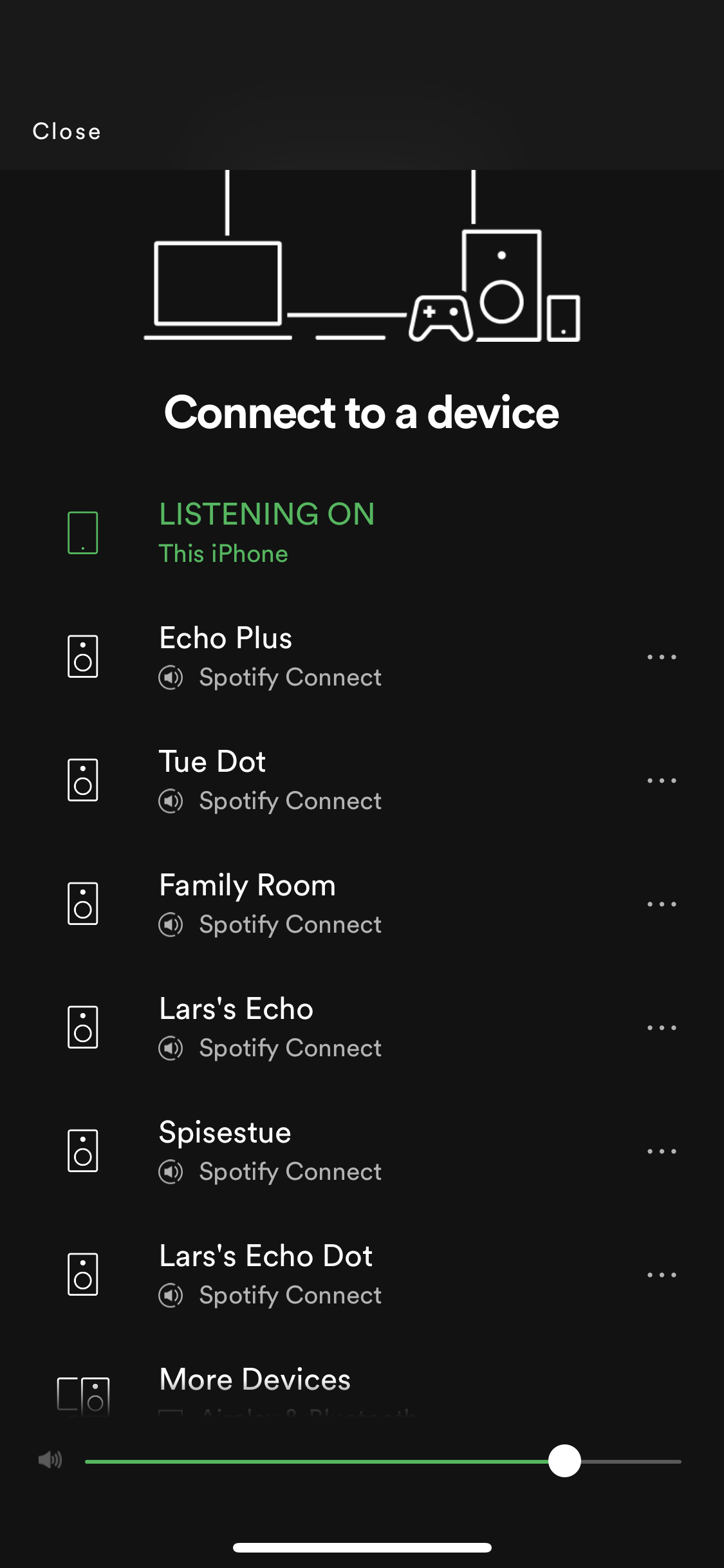Open more options for Echo Plus
Image resolution: width=724 pixels, height=1568 pixels.
662,657
